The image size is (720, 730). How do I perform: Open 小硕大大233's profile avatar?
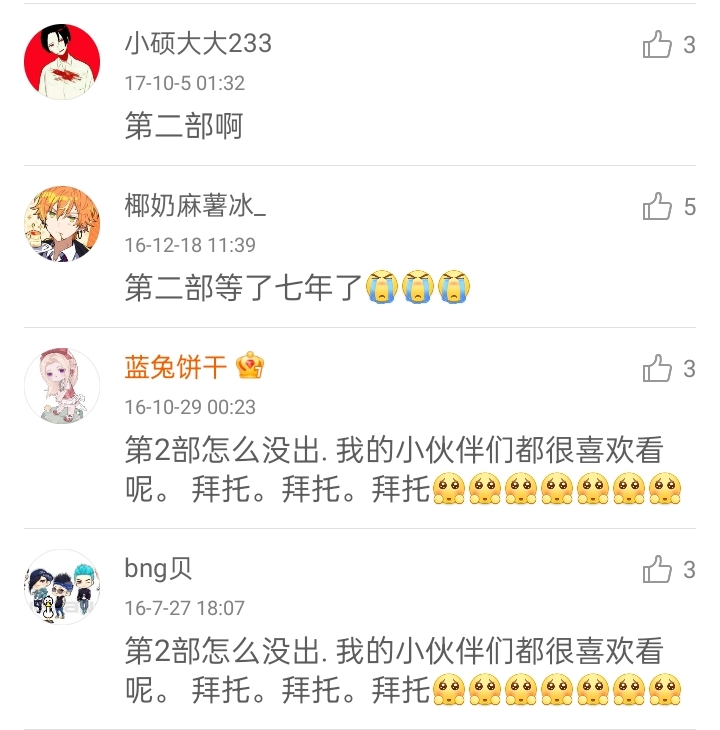[x=62, y=62]
